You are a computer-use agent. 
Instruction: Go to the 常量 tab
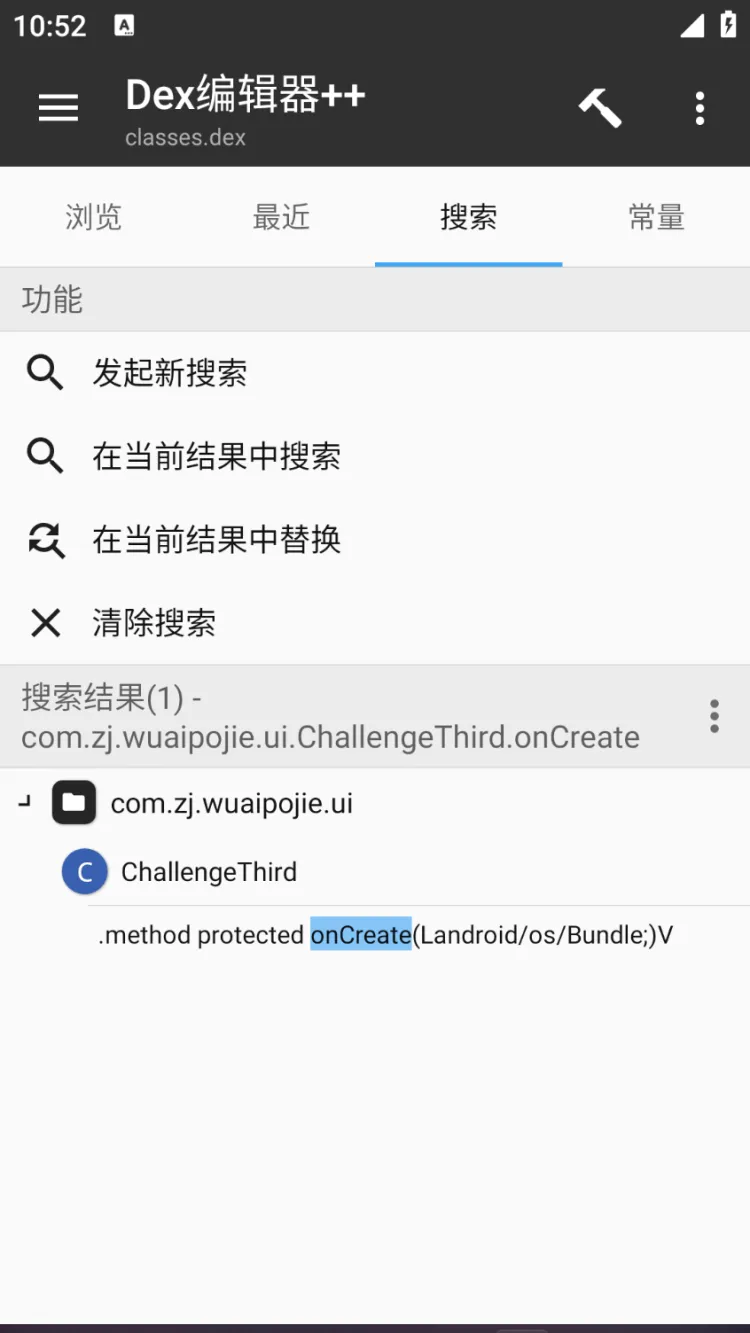click(x=656, y=217)
